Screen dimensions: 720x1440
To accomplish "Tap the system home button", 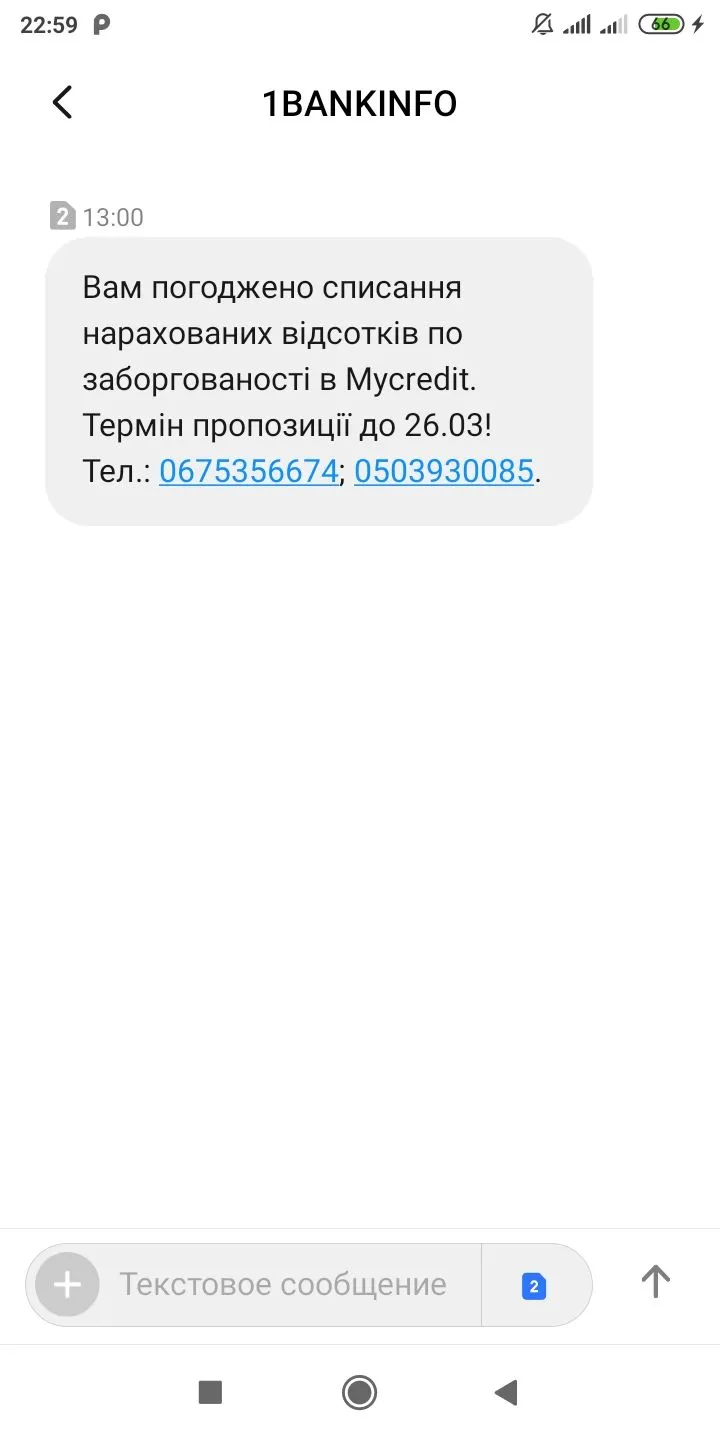I will (x=359, y=1392).
